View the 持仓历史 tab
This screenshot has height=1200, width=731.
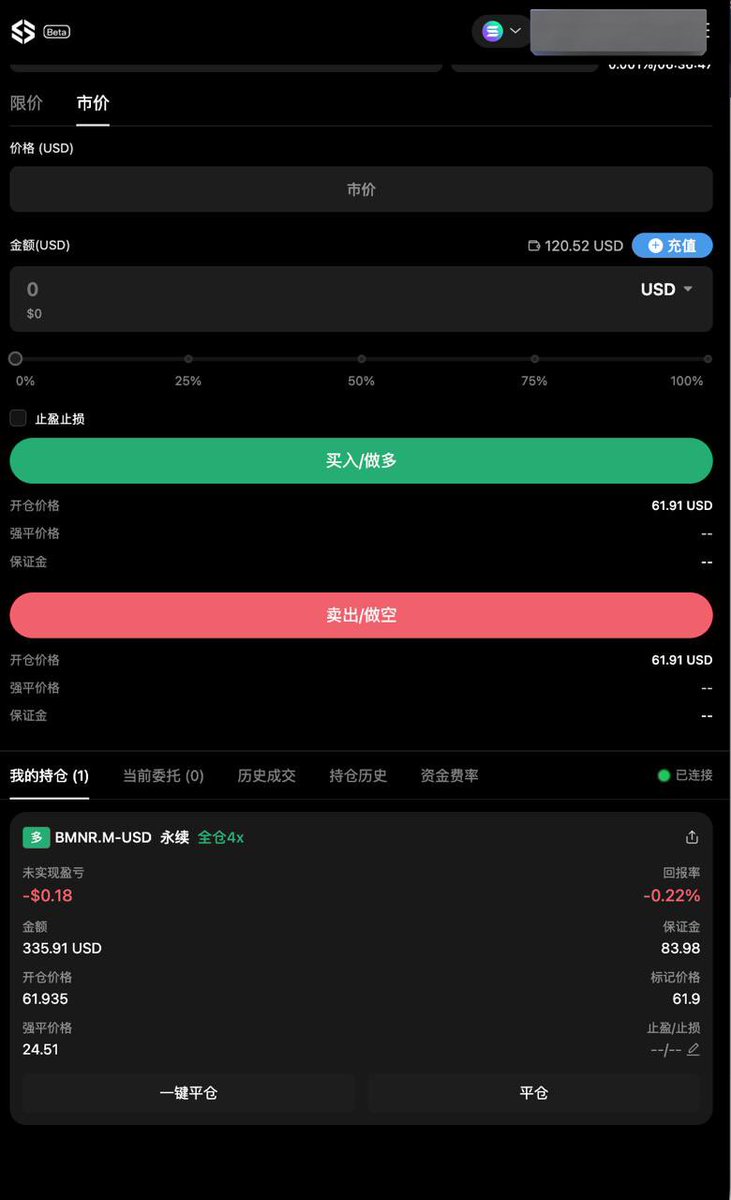(358, 775)
